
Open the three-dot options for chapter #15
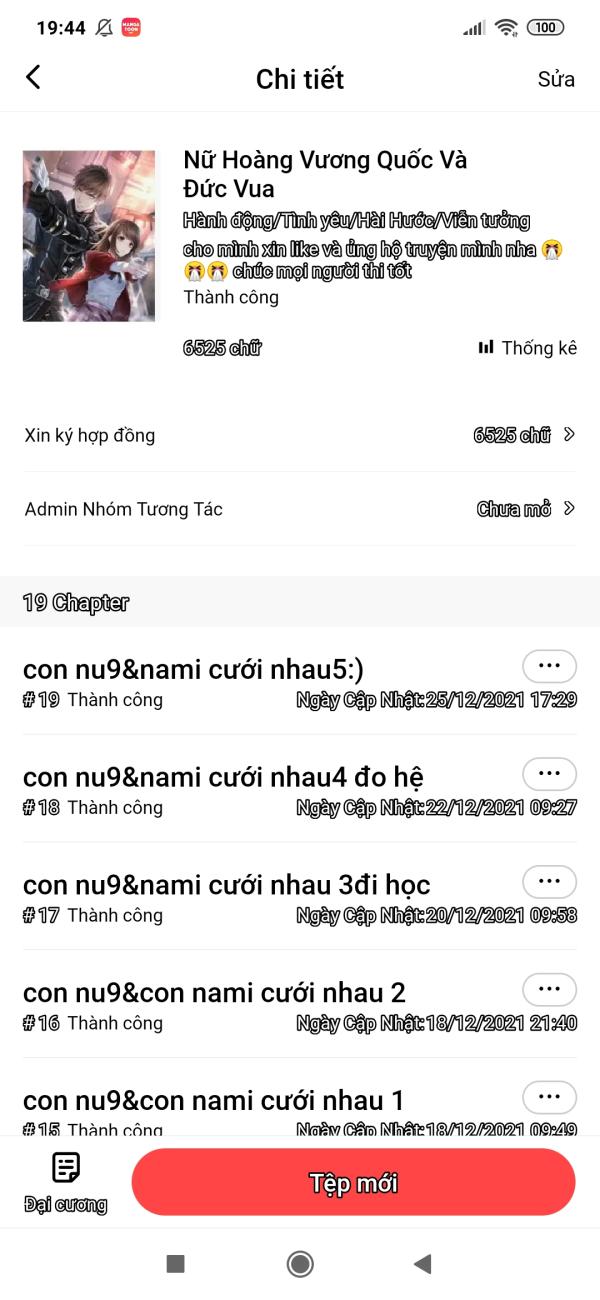point(549,1097)
